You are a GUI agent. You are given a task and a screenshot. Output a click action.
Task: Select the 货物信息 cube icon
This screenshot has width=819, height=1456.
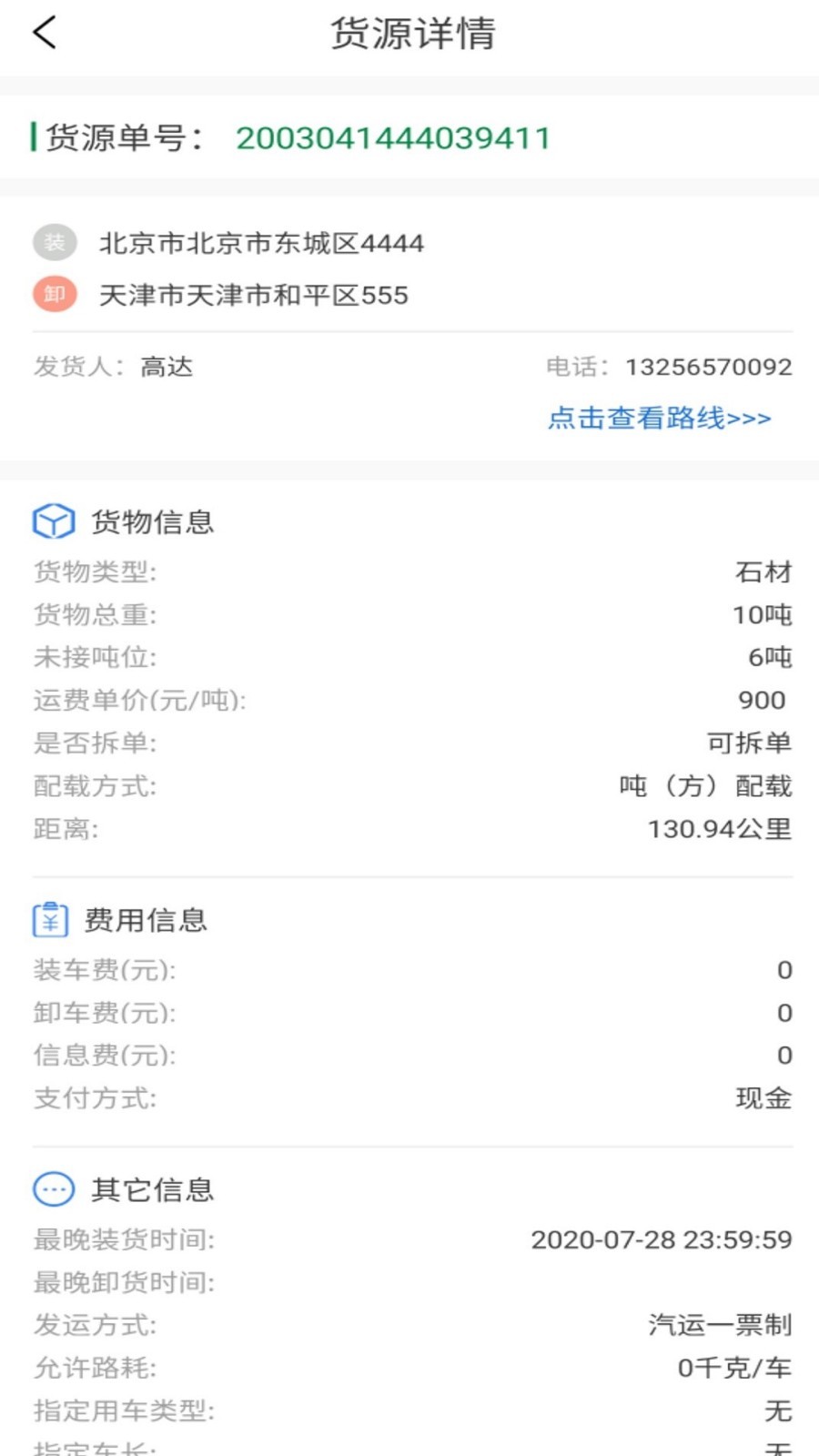coord(53,521)
